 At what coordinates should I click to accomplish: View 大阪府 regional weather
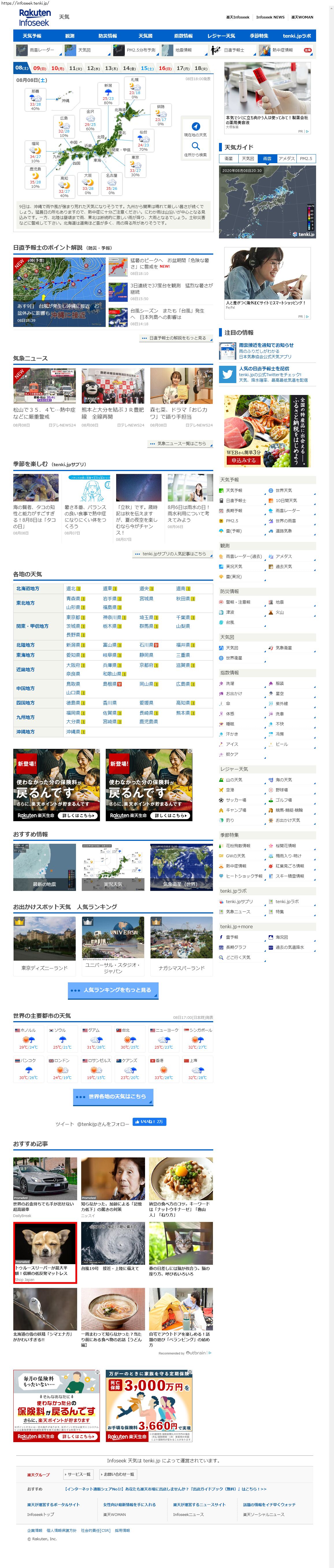point(73,665)
